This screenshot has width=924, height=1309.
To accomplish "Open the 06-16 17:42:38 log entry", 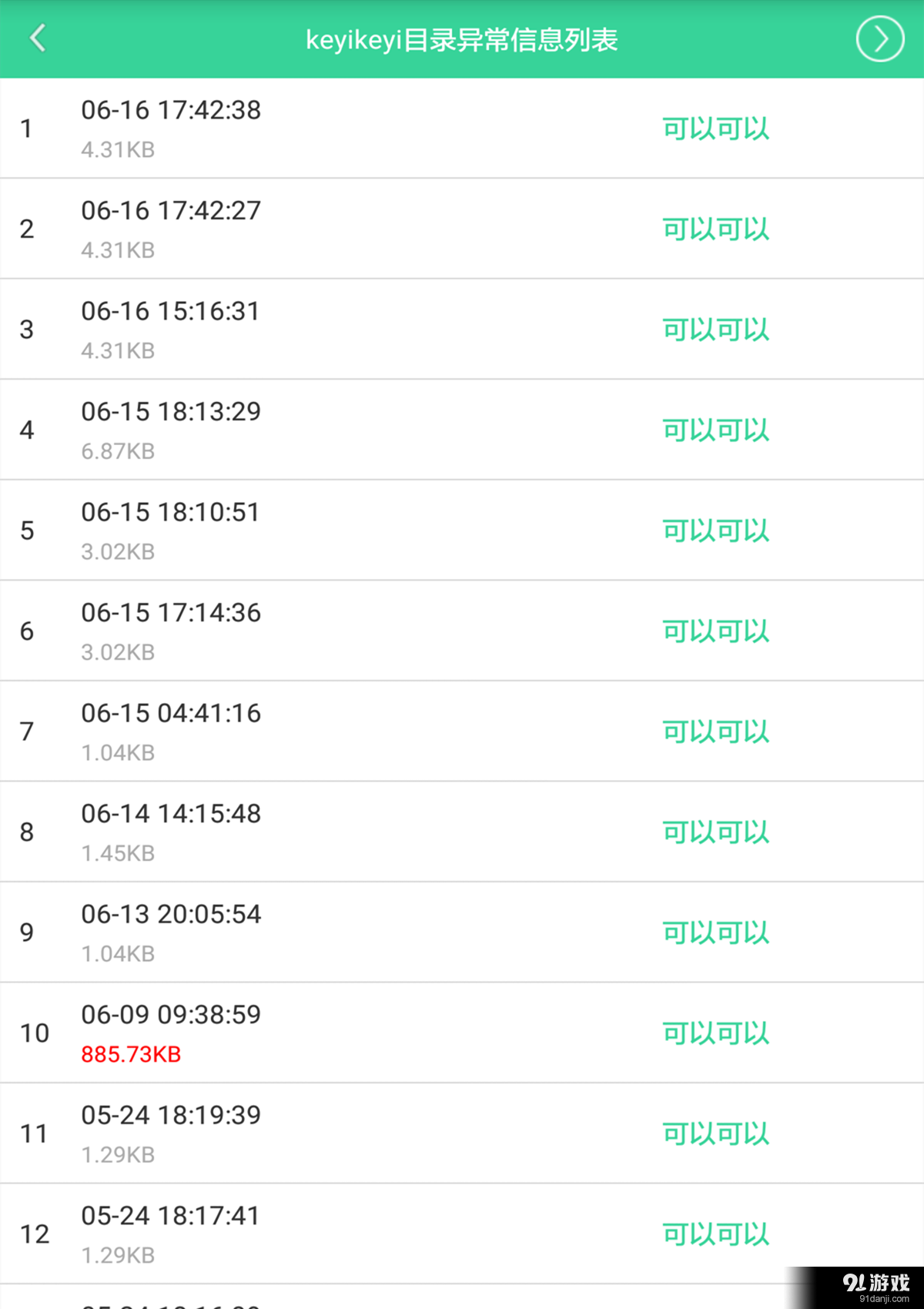I will tap(171, 109).
